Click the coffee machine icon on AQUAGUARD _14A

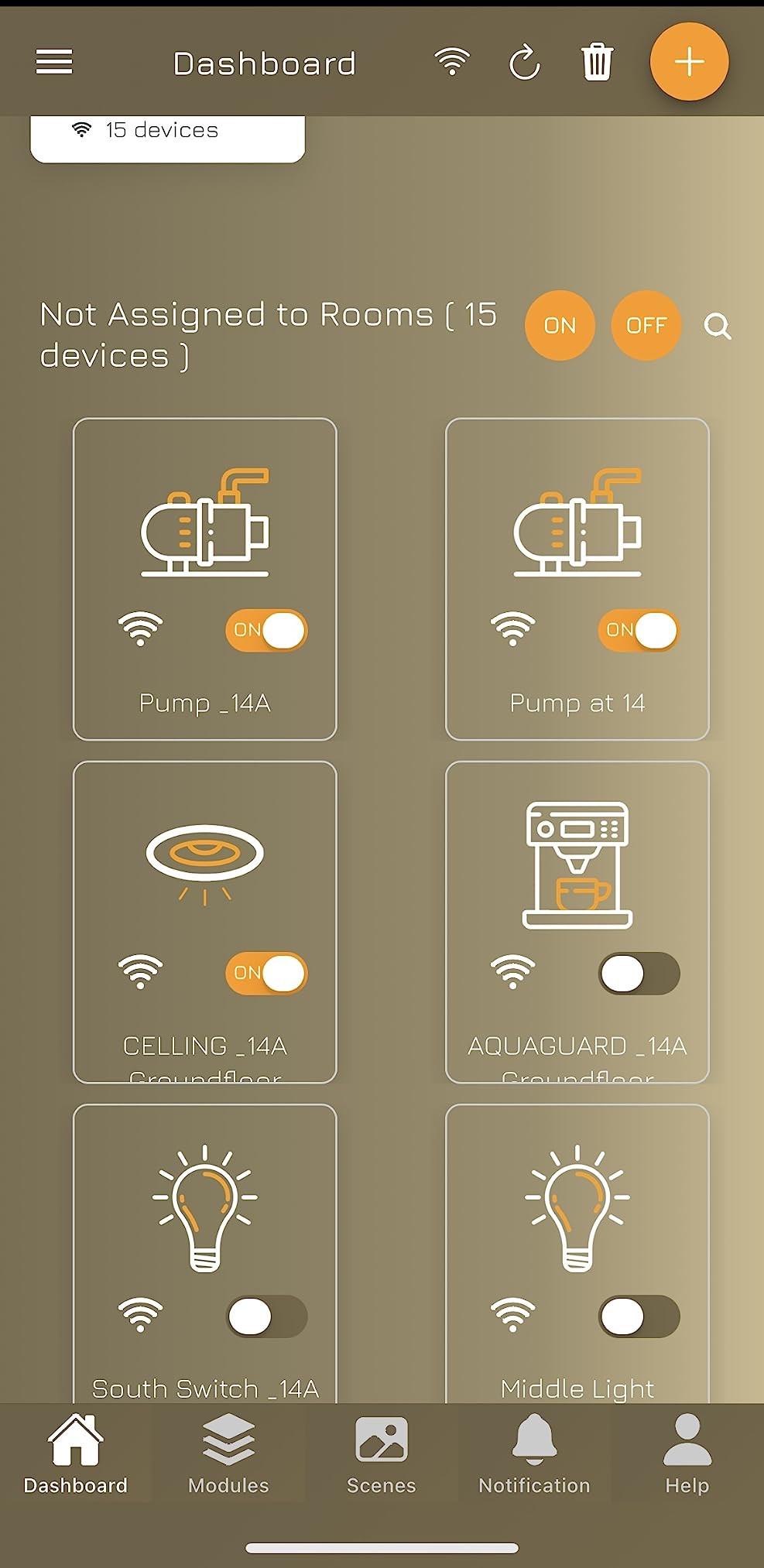pos(577,863)
